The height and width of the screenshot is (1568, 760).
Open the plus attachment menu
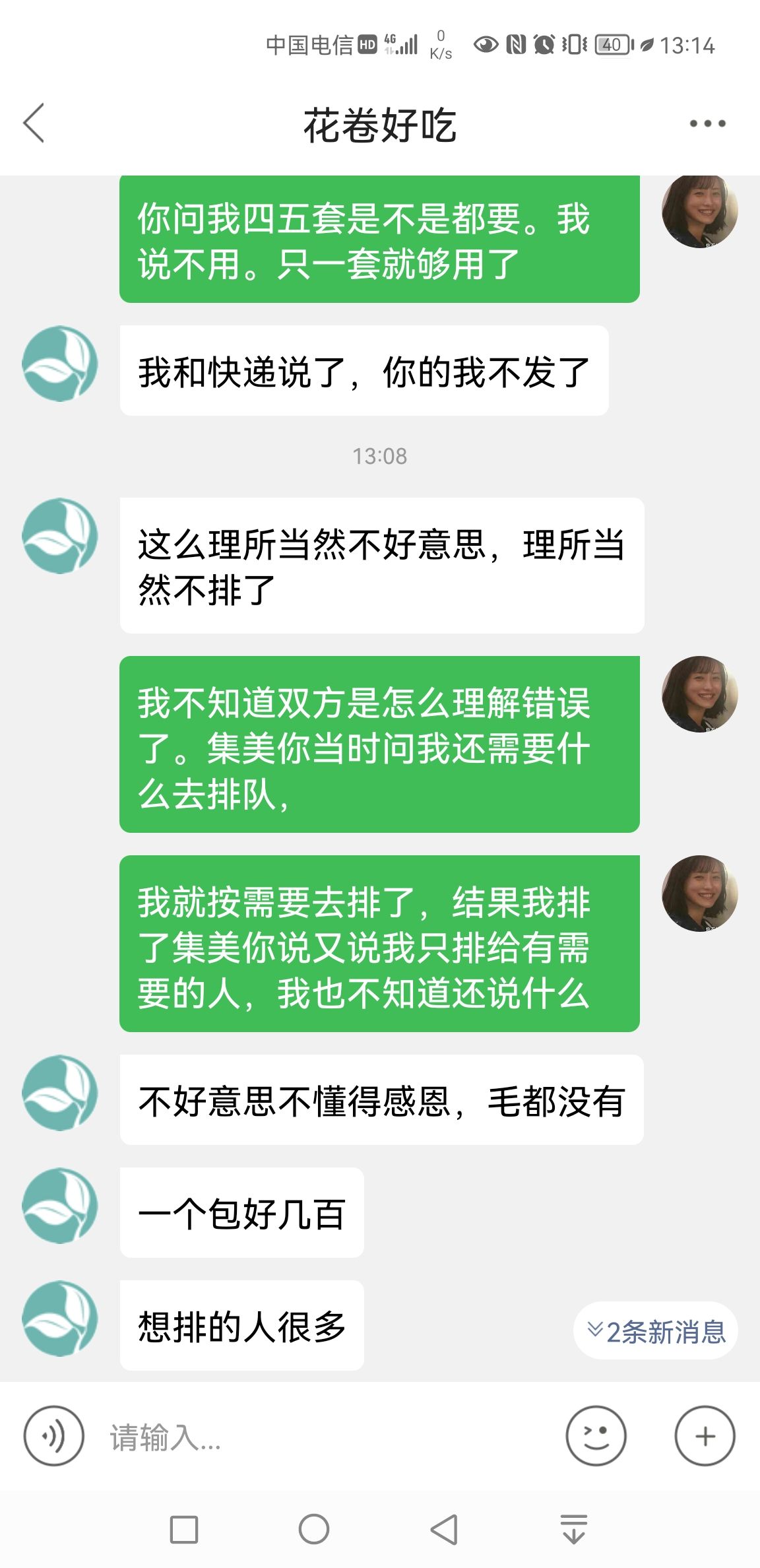705,1435
